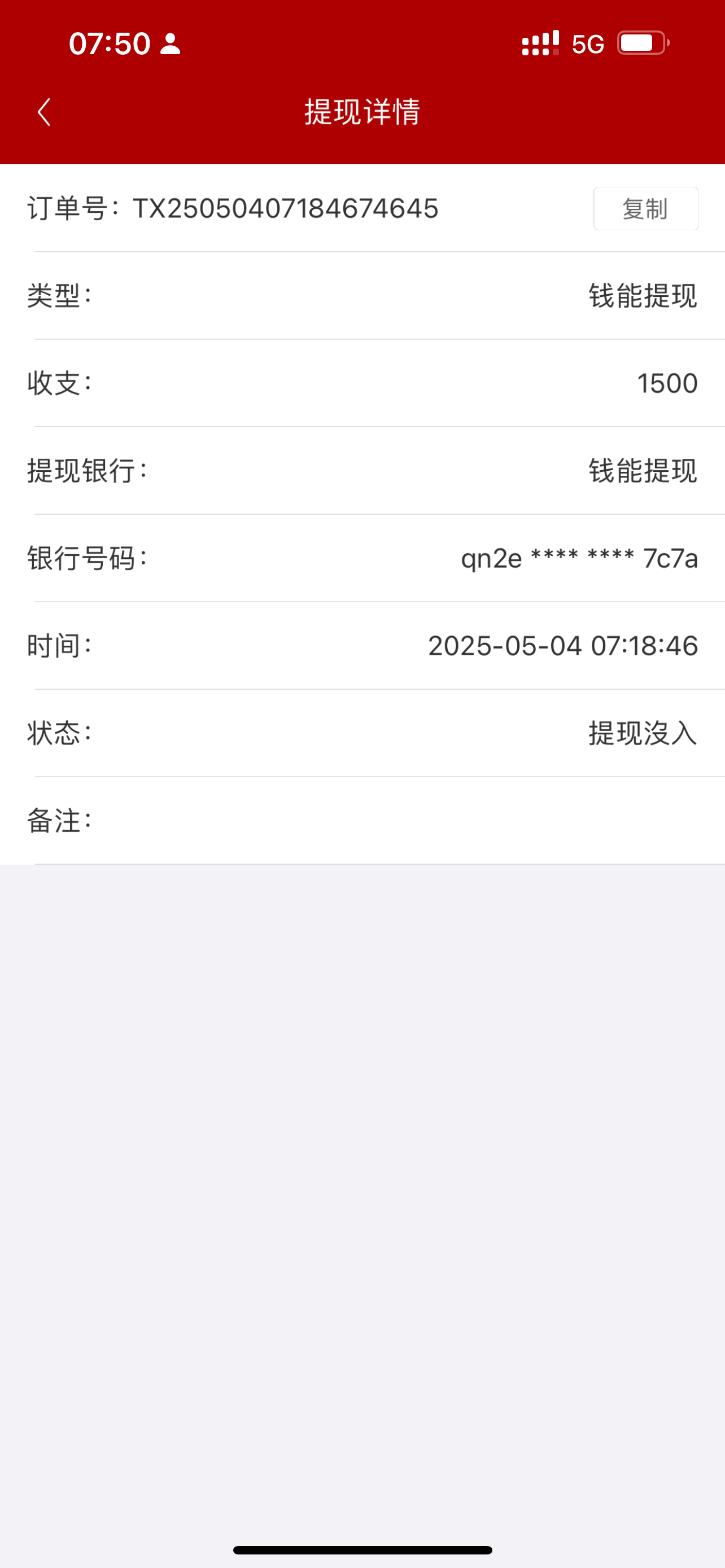Image resolution: width=725 pixels, height=1568 pixels.
Task: Tap the back chevron in header
Action: (x=43, y=112)
